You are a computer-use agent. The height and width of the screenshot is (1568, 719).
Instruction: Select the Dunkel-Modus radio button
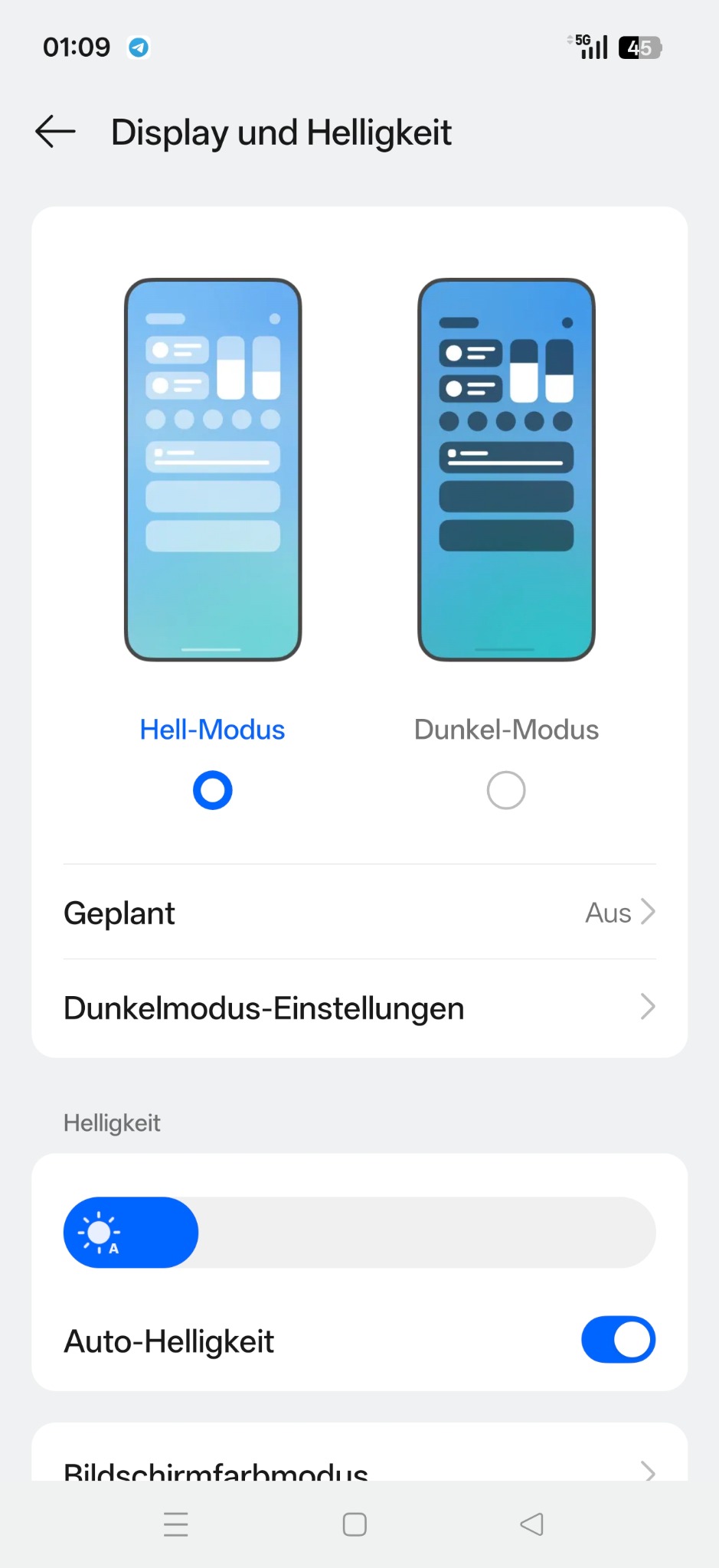point(506,790)
